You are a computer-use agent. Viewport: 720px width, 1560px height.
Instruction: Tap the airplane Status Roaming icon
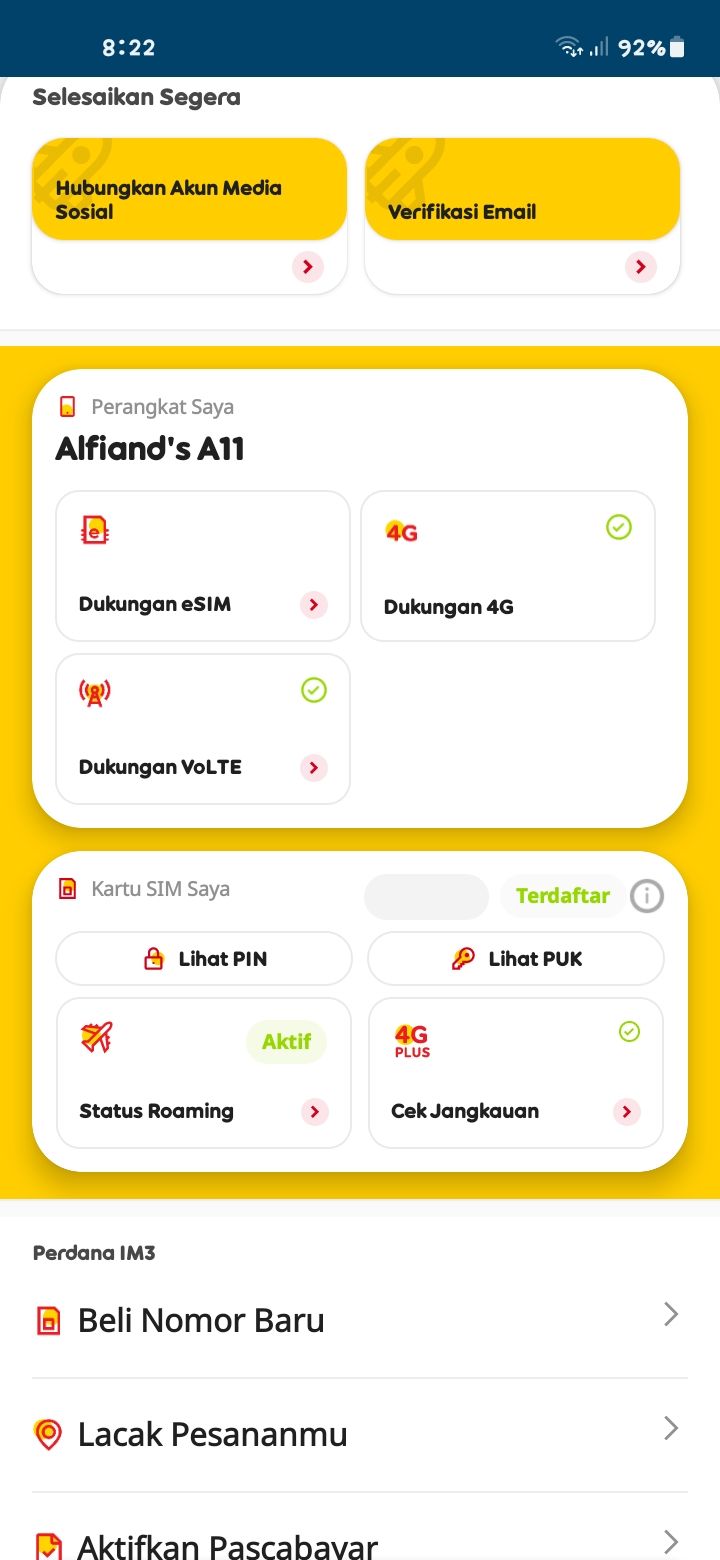coord(97,1037)
